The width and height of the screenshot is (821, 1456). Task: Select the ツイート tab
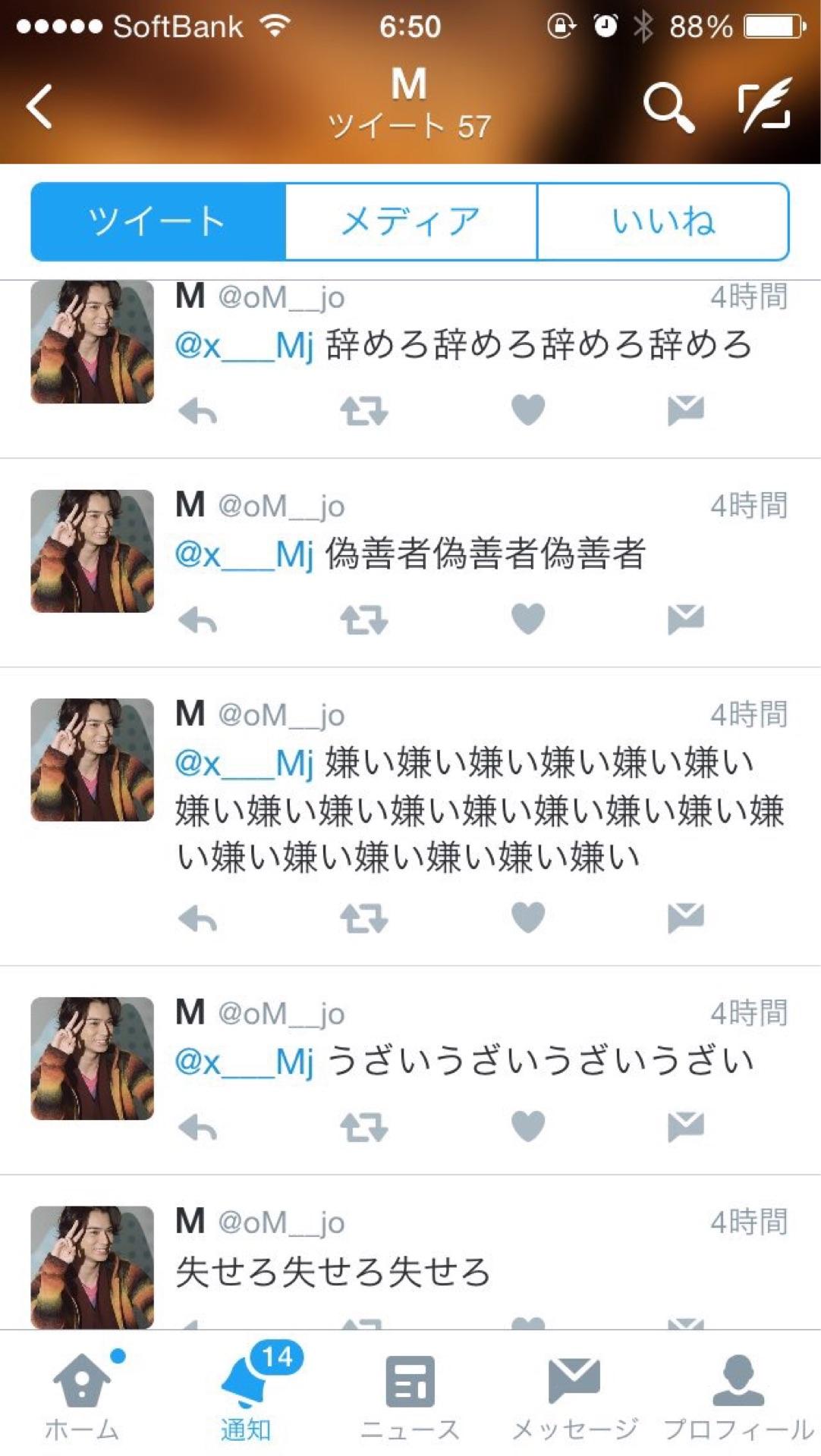[158, 221]
